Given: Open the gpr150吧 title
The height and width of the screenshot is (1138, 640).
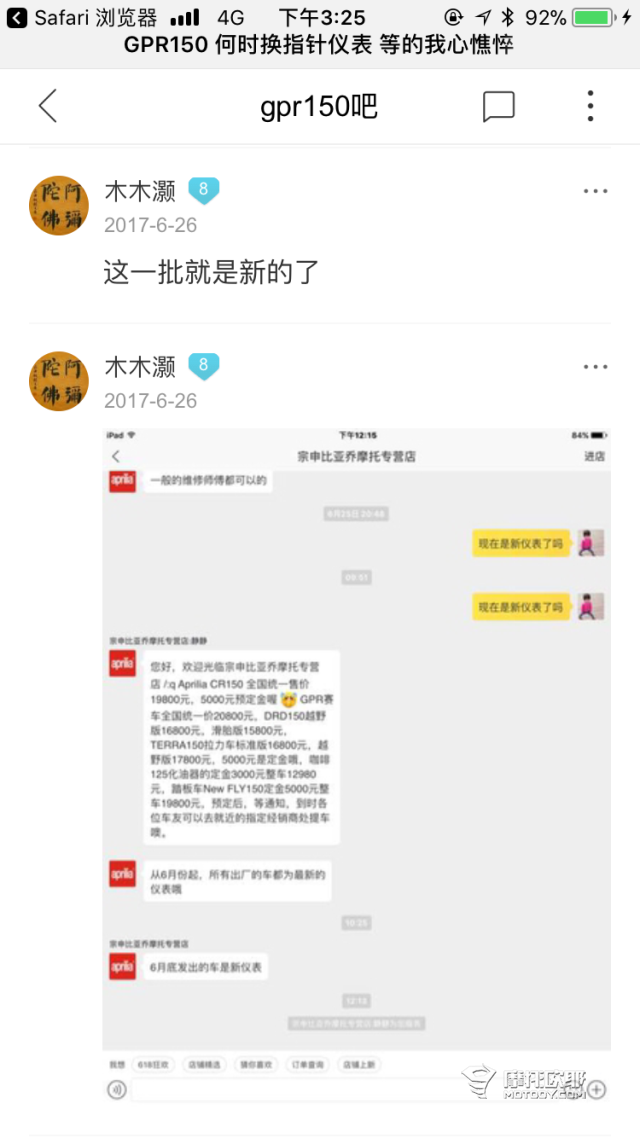Looking at the screenshot, I should [319, 106].
